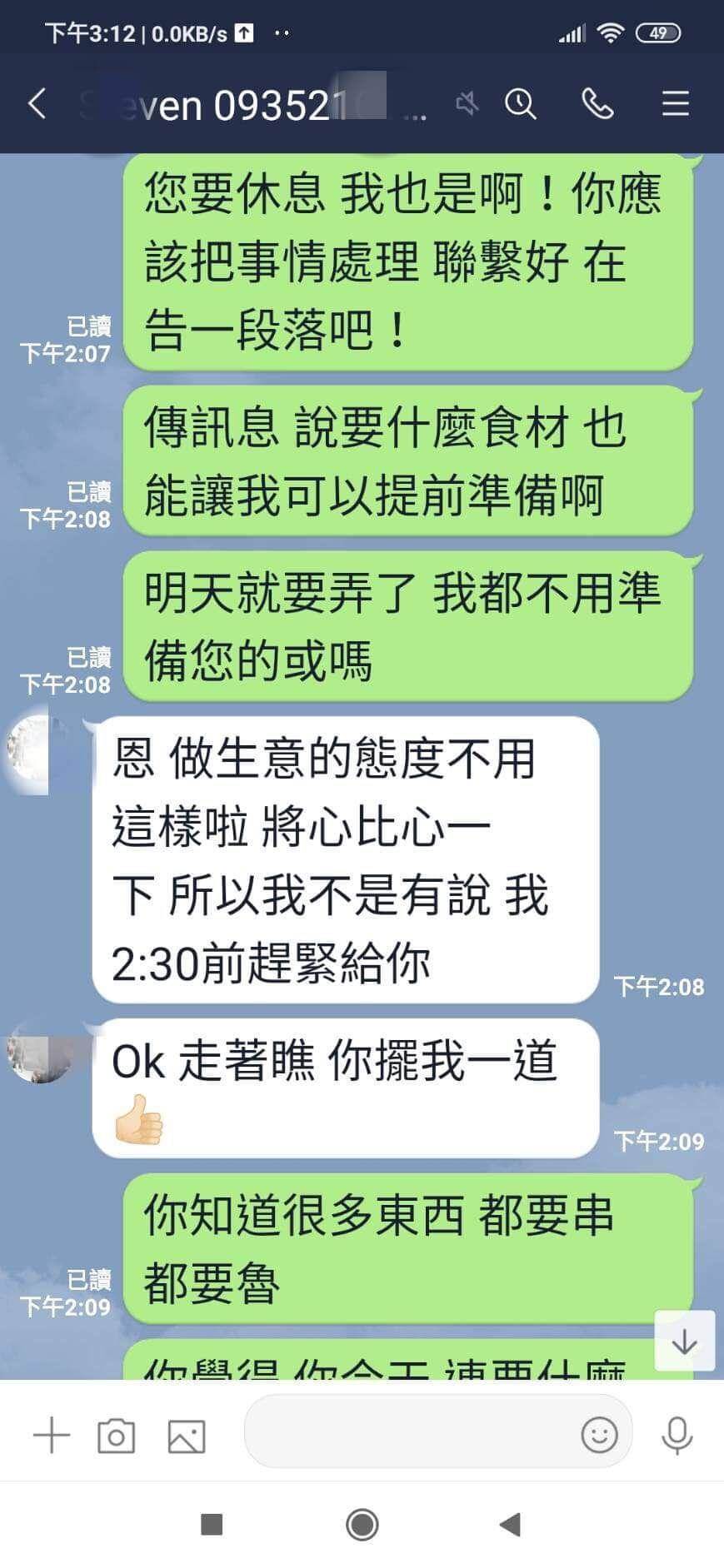Tap the system back button
Image resolution: width=724 pixels, height=1568 pixels.
510,1525
